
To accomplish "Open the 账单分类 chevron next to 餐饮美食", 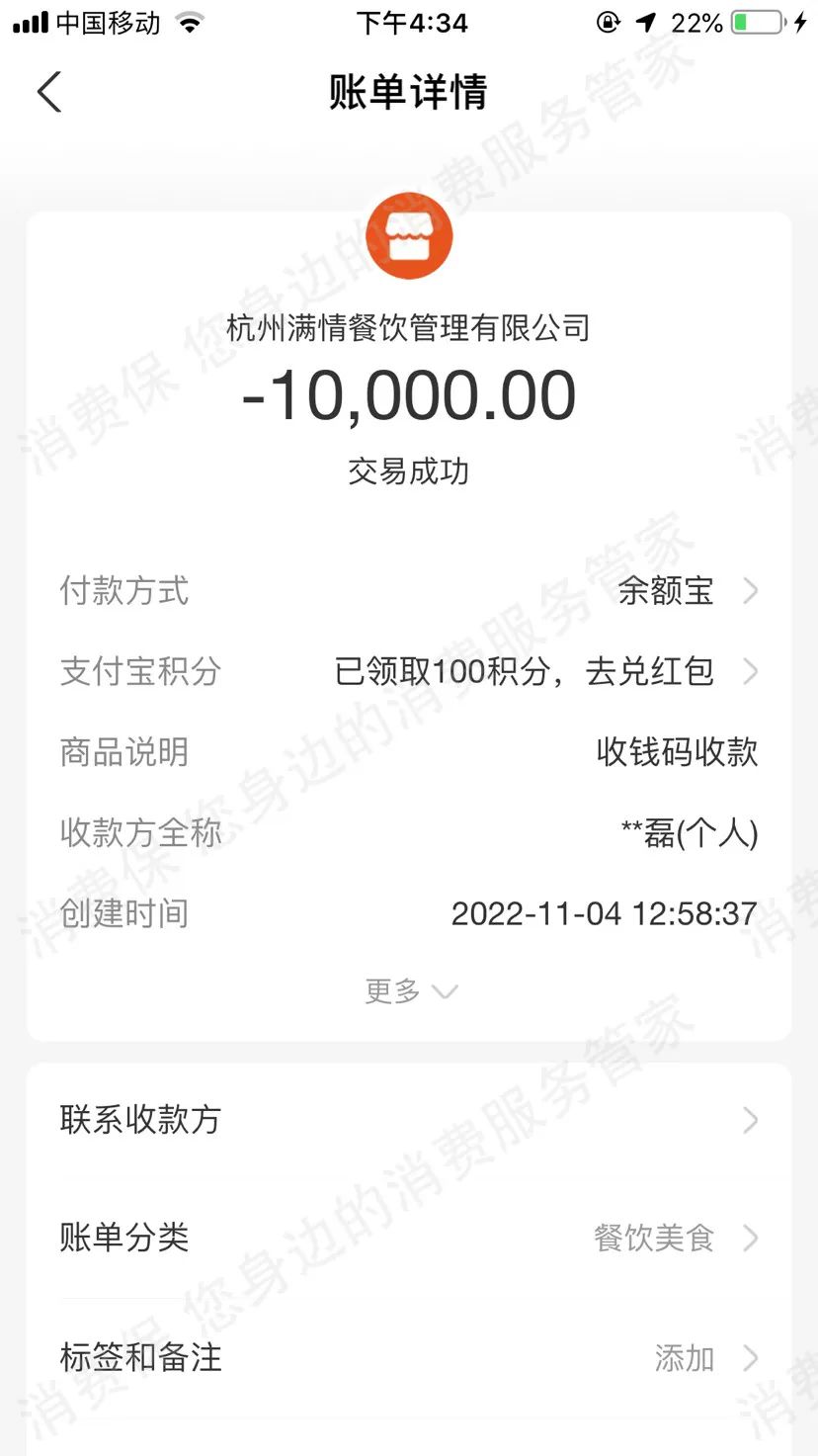I will point(748,1239).
